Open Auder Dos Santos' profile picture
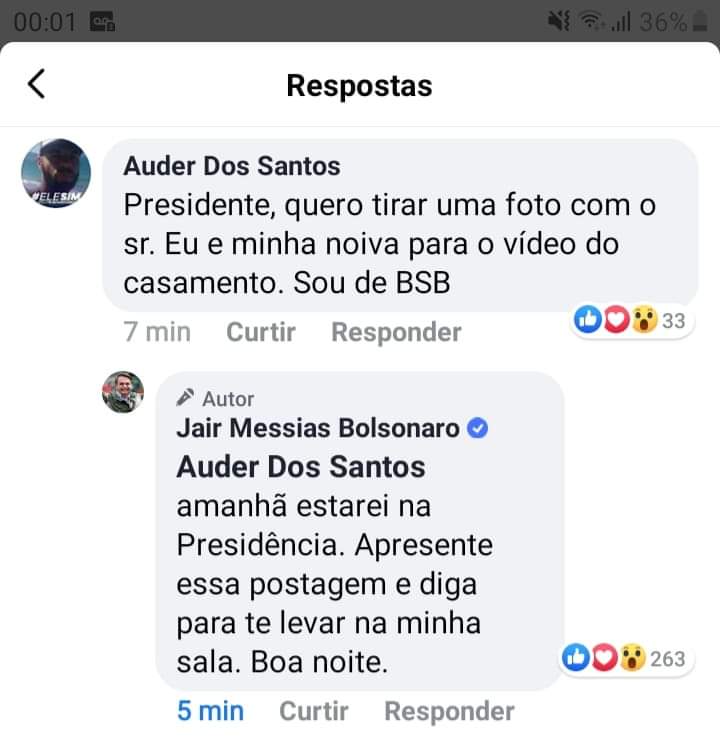The height and width of the screenshot is (748, 720). 56,174
